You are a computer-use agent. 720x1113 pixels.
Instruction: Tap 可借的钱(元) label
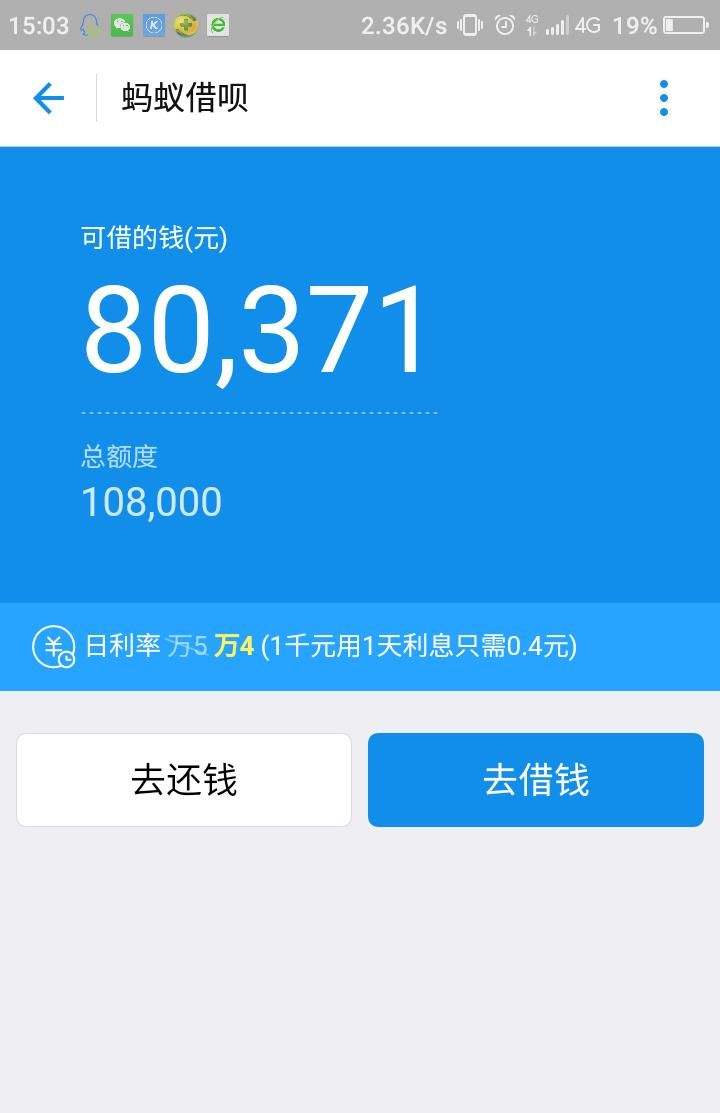click(x=155, y=240)
